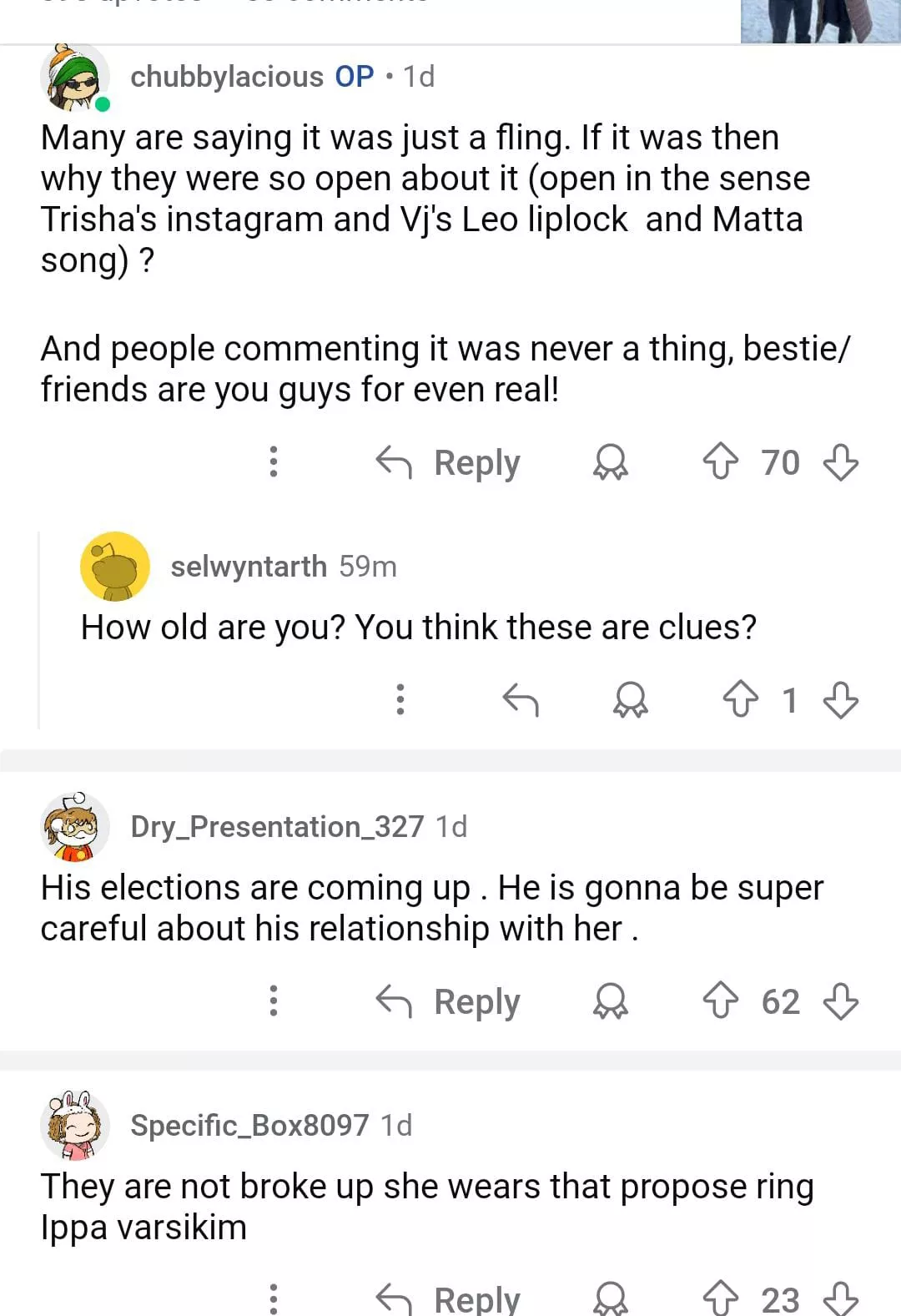Screen dimensions: 901x1316
Task: Upvote selwyntarth's reply
Action: click(x=740, y=699)
